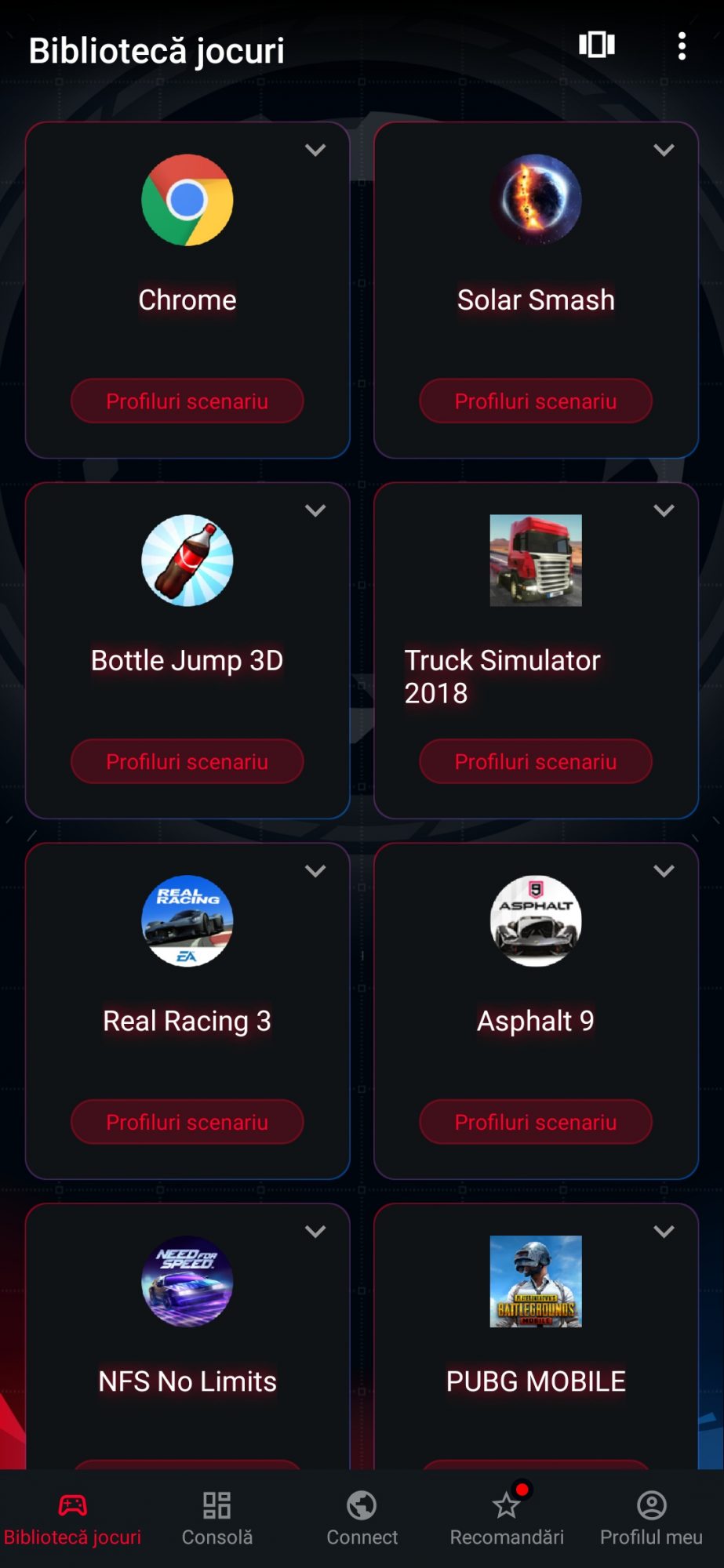Expand the Solar Smash card chevron

(x=664, y=151)
